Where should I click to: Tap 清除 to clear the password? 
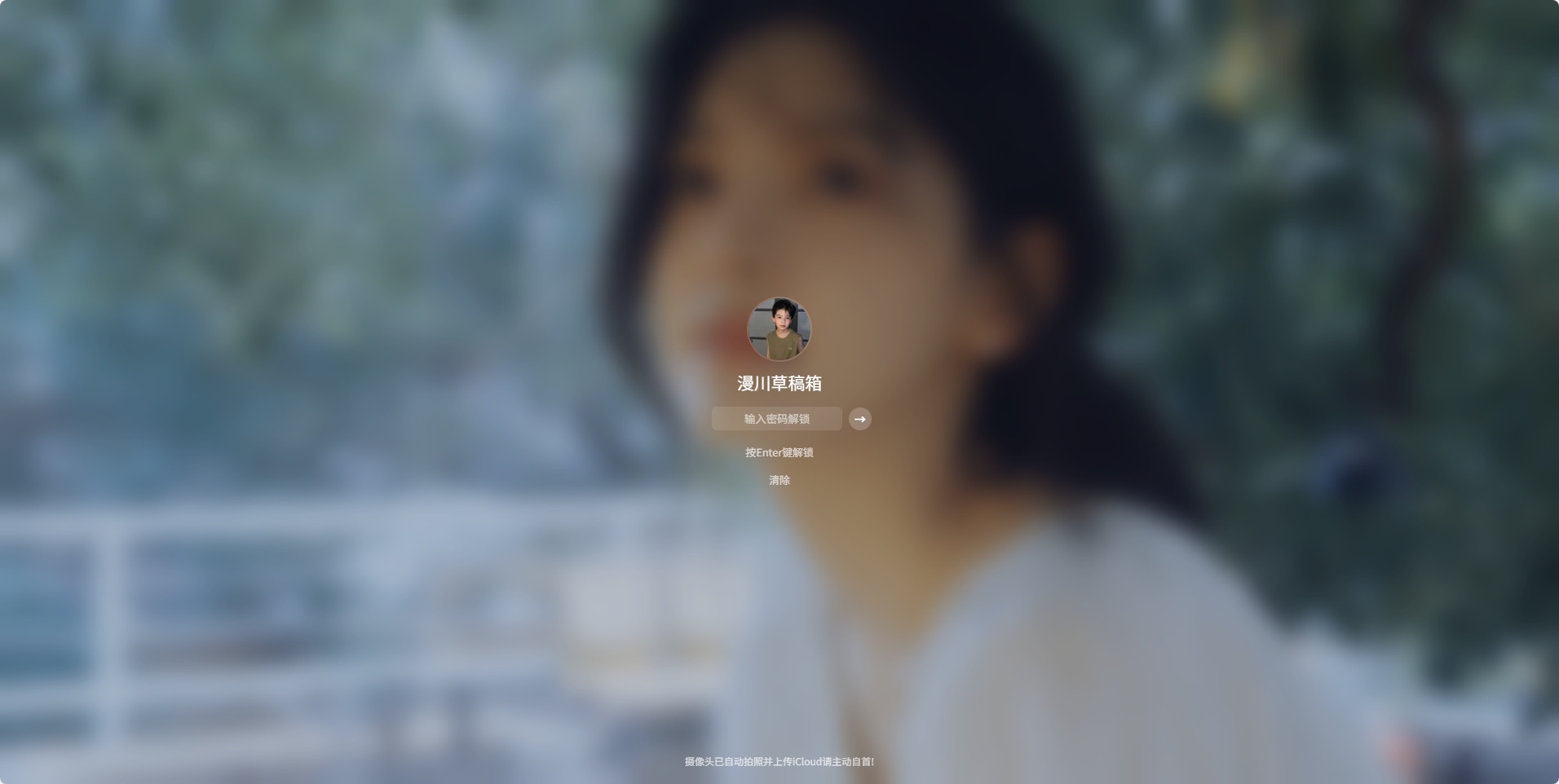pos(779,480)
